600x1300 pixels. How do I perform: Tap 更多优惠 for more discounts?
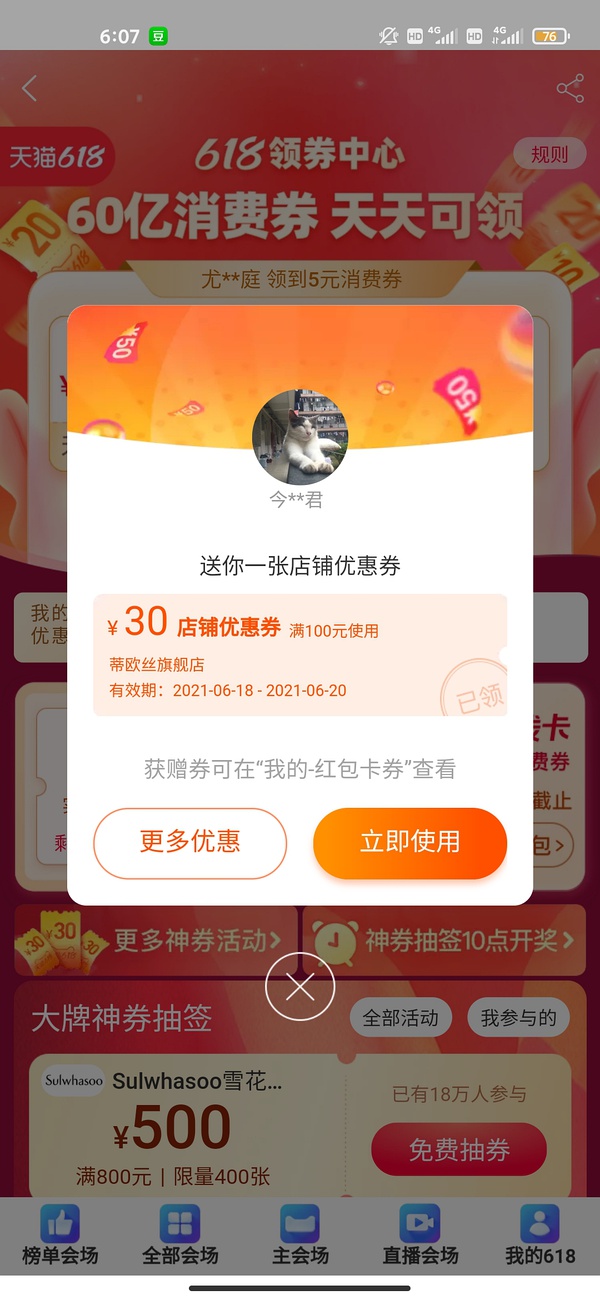coord(190,843)
